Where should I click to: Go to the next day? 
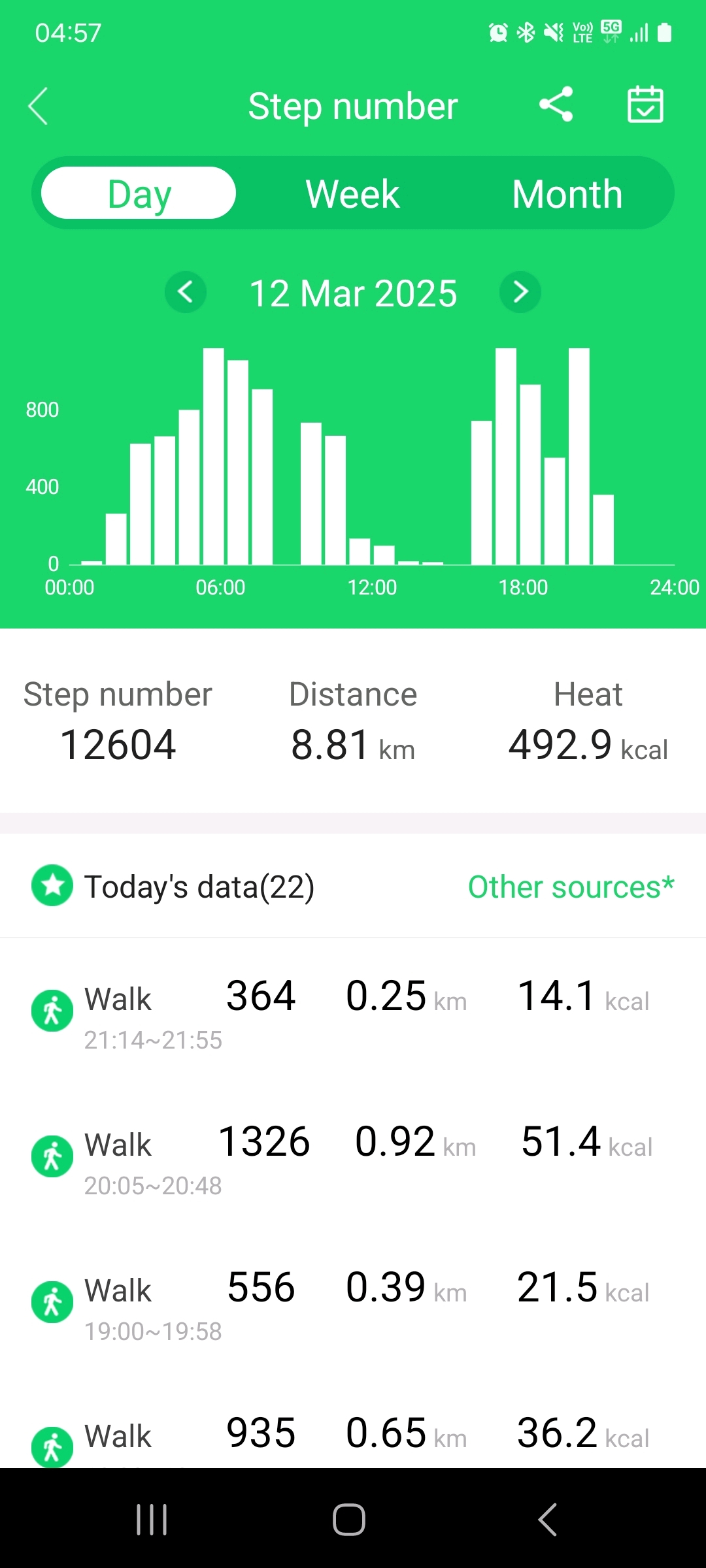coord(520,292)
